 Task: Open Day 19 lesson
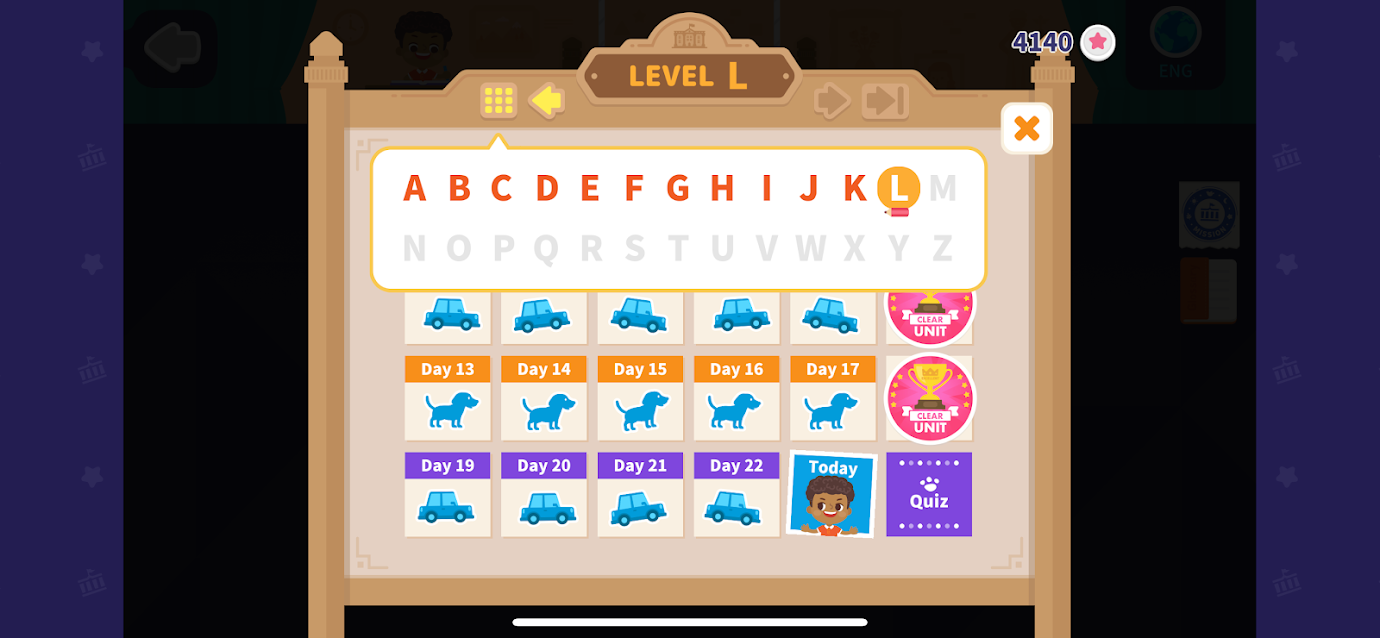coord(447,494)
